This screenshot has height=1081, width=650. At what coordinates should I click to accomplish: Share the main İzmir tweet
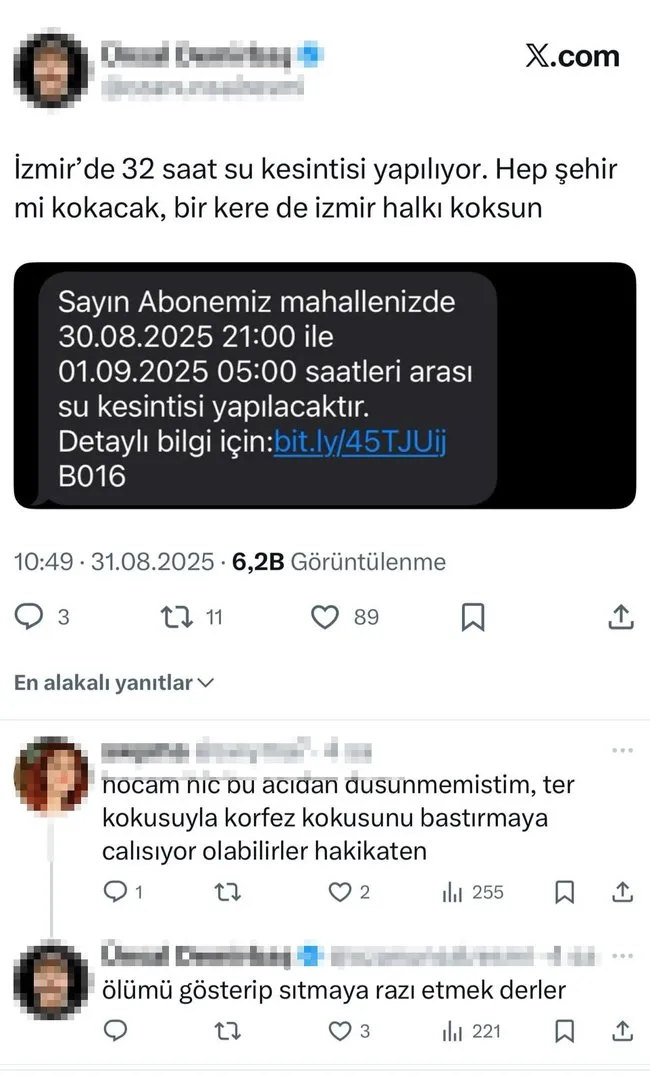620,617
